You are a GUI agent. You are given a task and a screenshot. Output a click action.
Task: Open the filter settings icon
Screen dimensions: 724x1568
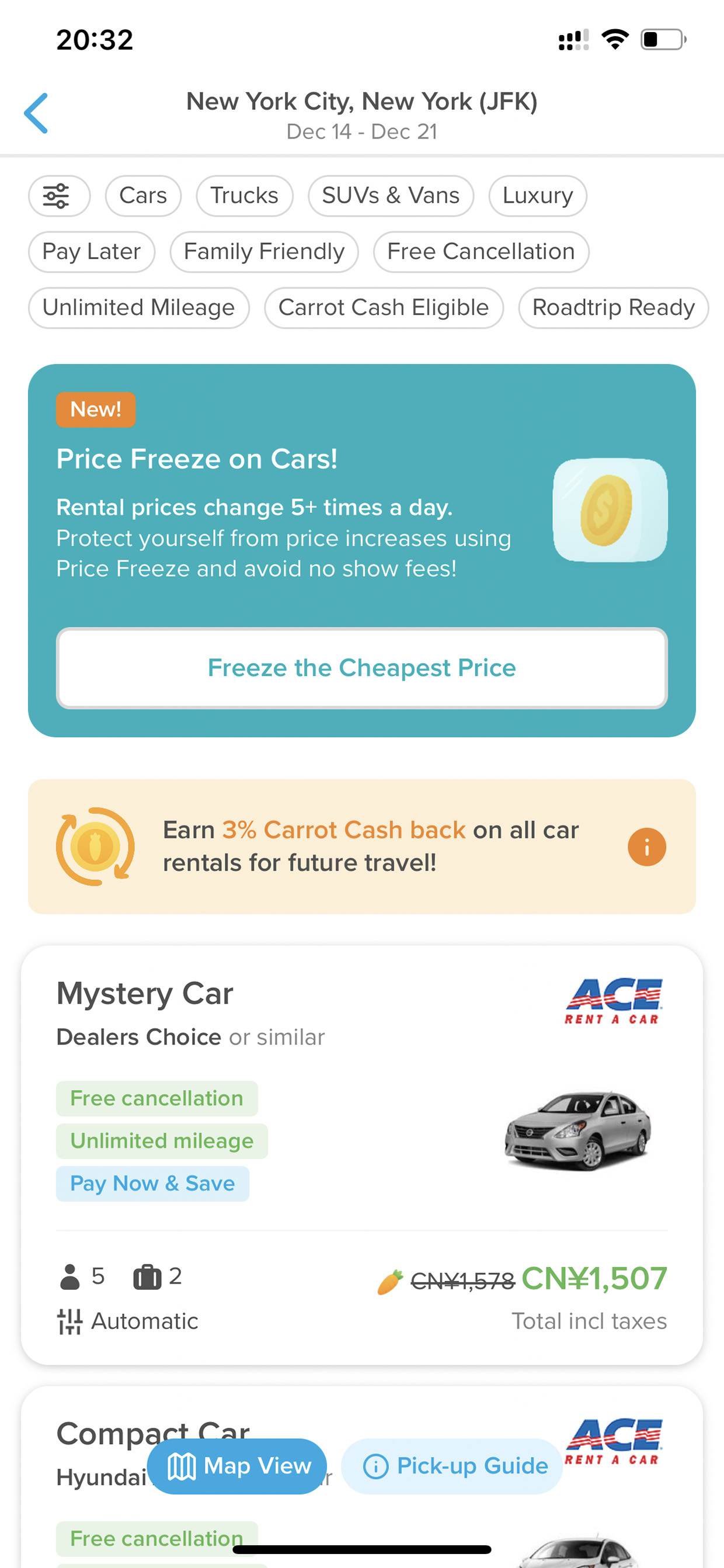[59, 196]
